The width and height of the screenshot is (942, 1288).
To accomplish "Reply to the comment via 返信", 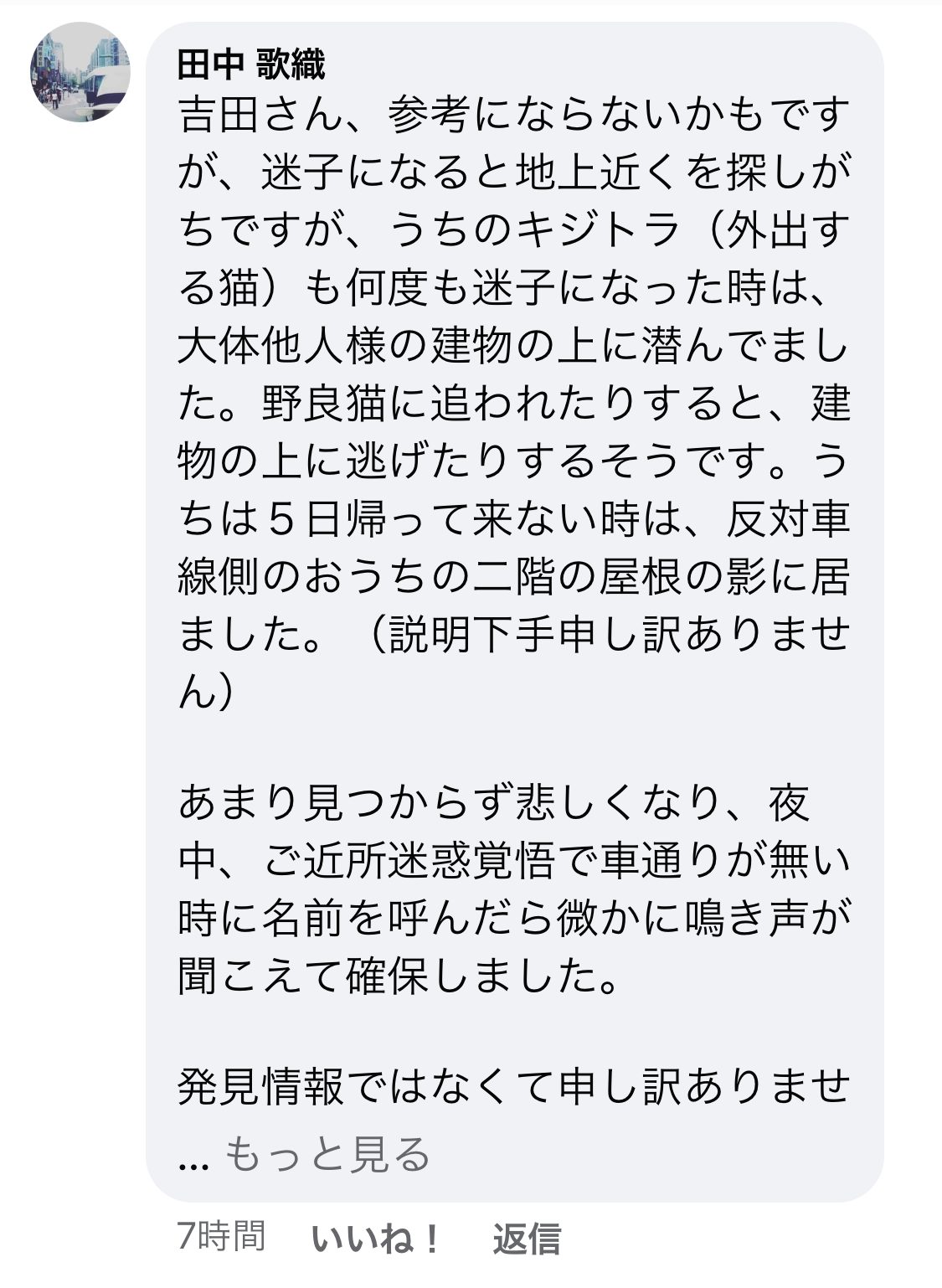I will tap(526, 1239).
